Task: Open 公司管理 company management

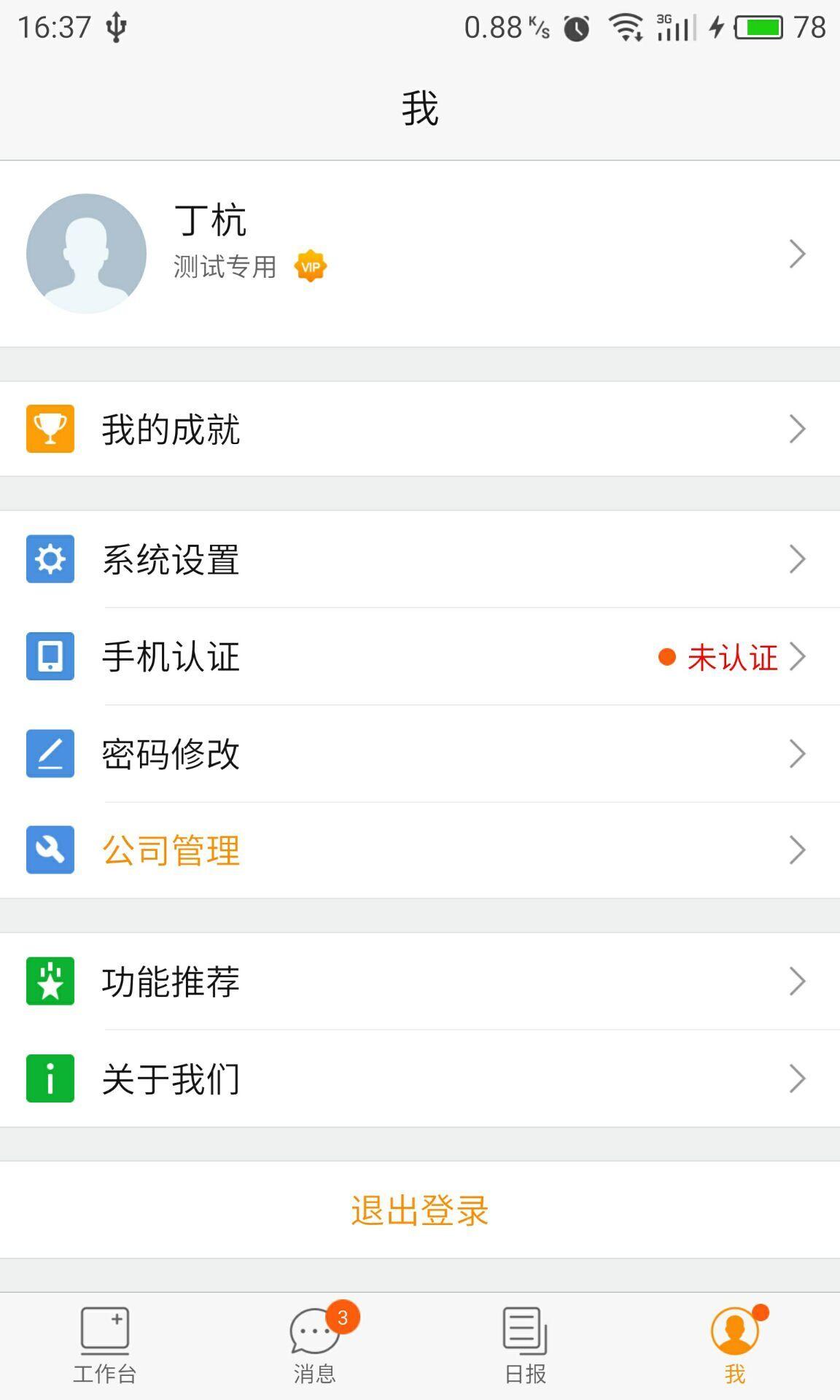Action: (419, 850)
